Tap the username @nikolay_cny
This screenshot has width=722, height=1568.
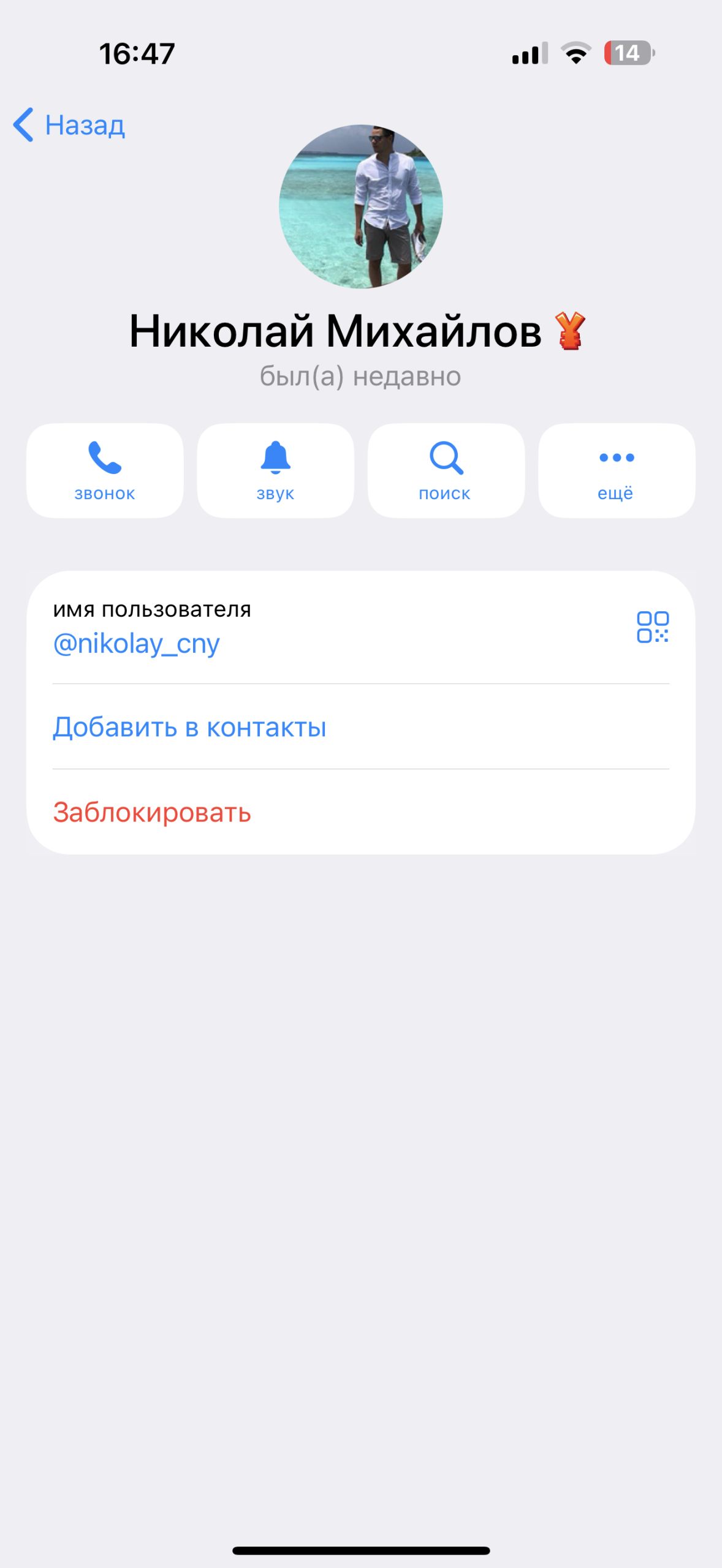click(136, 644)
